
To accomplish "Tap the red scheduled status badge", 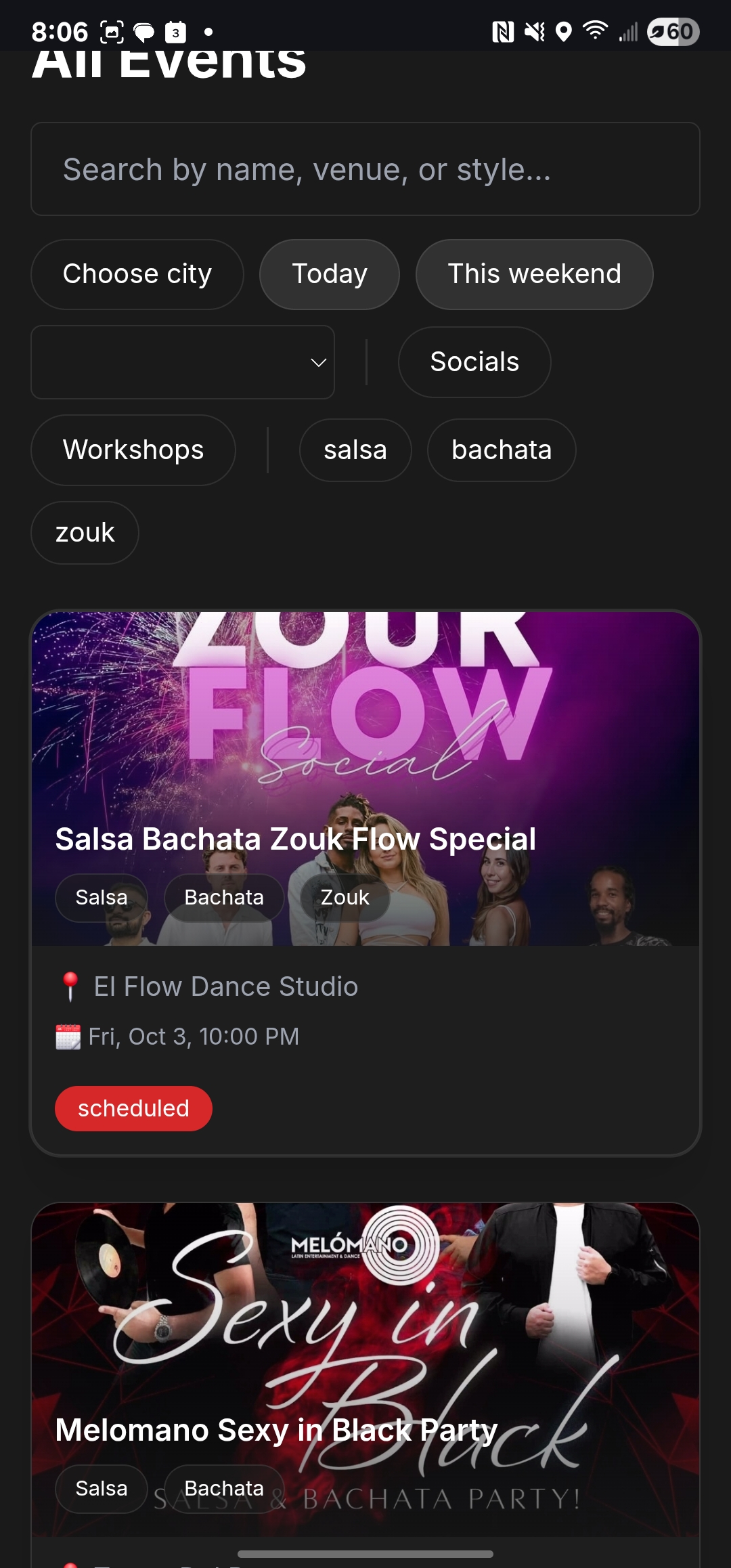I will (x=133, y=1108).
